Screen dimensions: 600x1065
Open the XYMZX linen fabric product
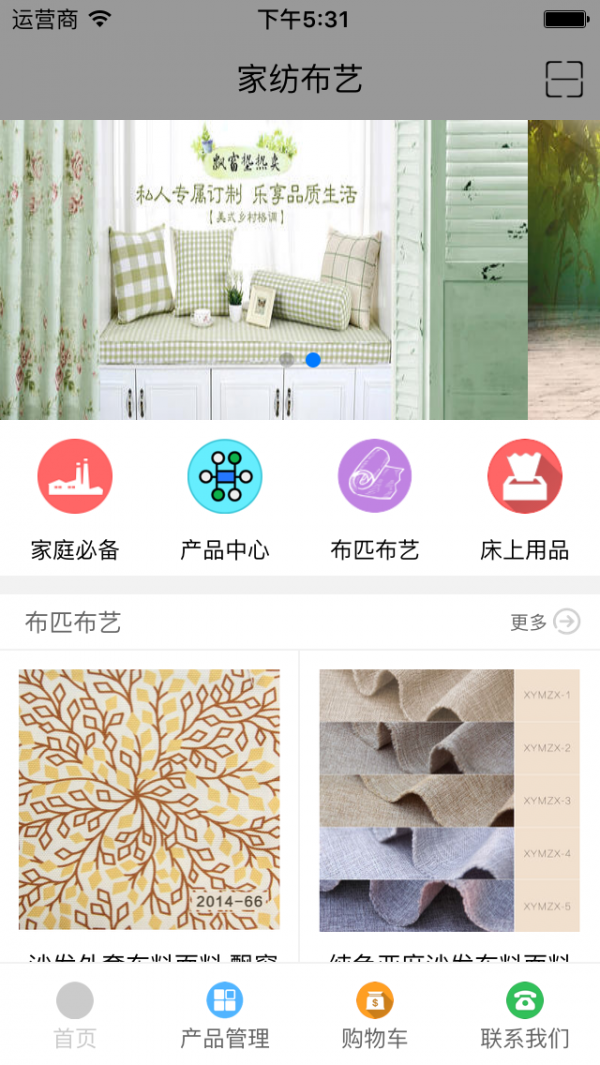click(449, 800)
